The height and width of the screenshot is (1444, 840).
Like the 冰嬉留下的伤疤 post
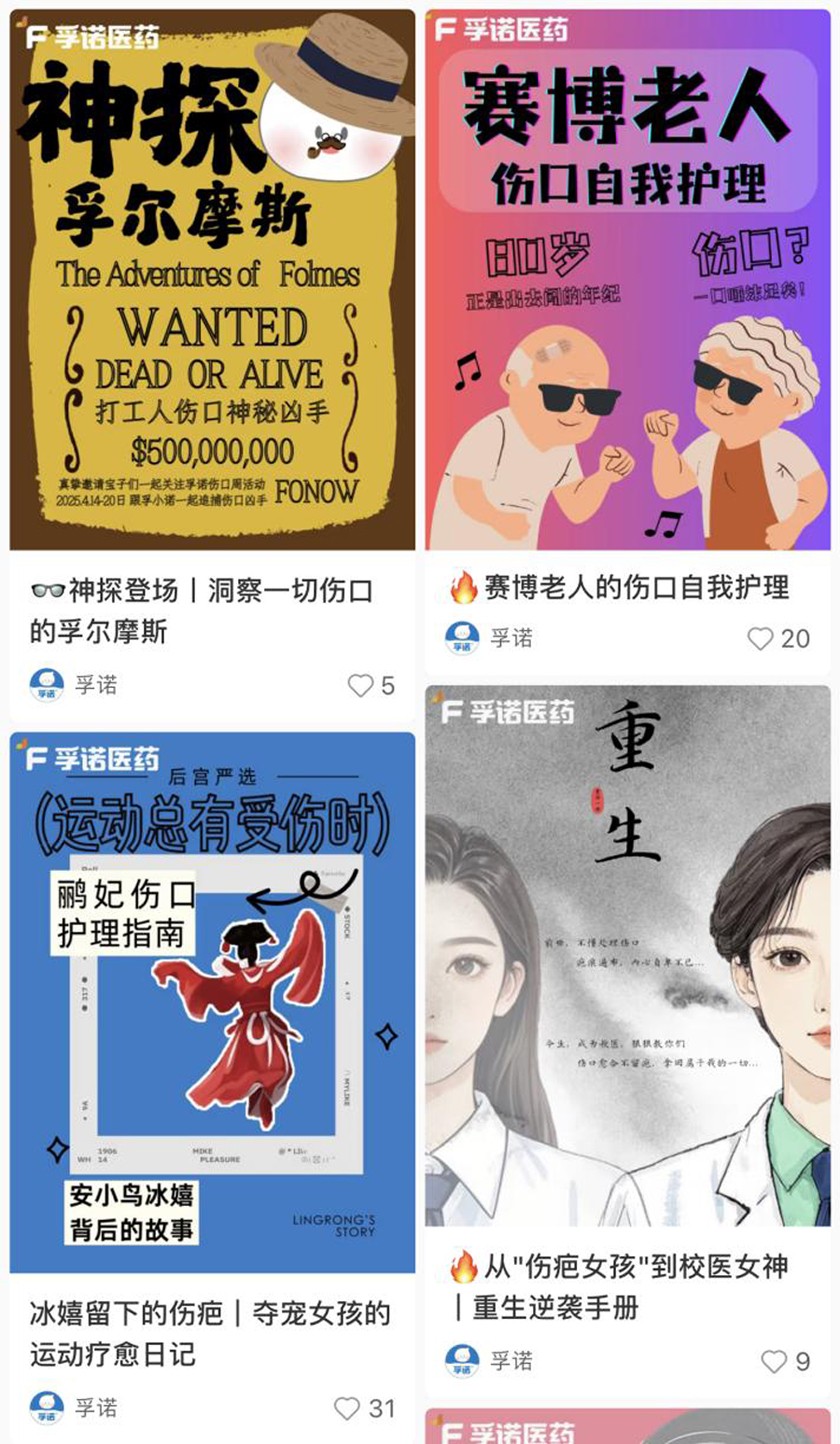pos(347,1408)
